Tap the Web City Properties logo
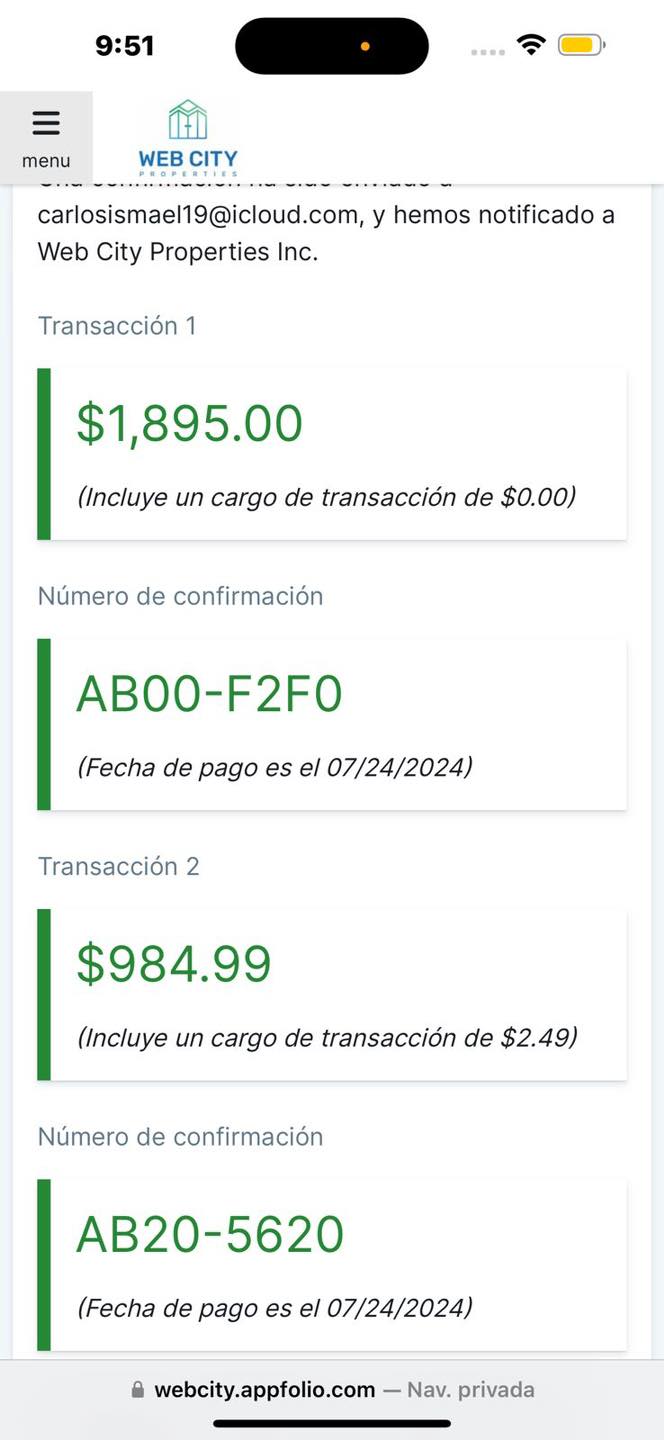664x1440 pixels. pyautogui.click(x=188, y=138)
